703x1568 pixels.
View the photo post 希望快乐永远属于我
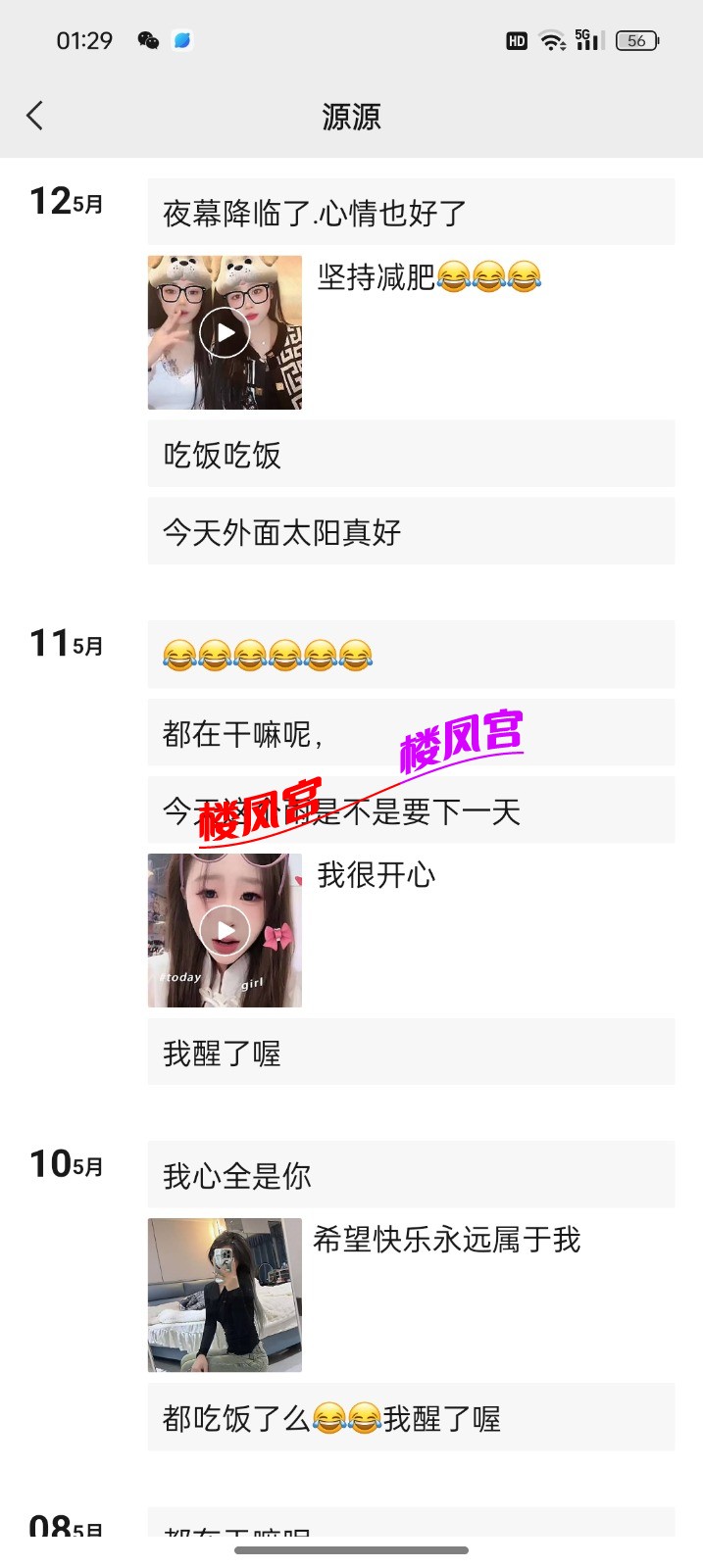(225, 1295)
